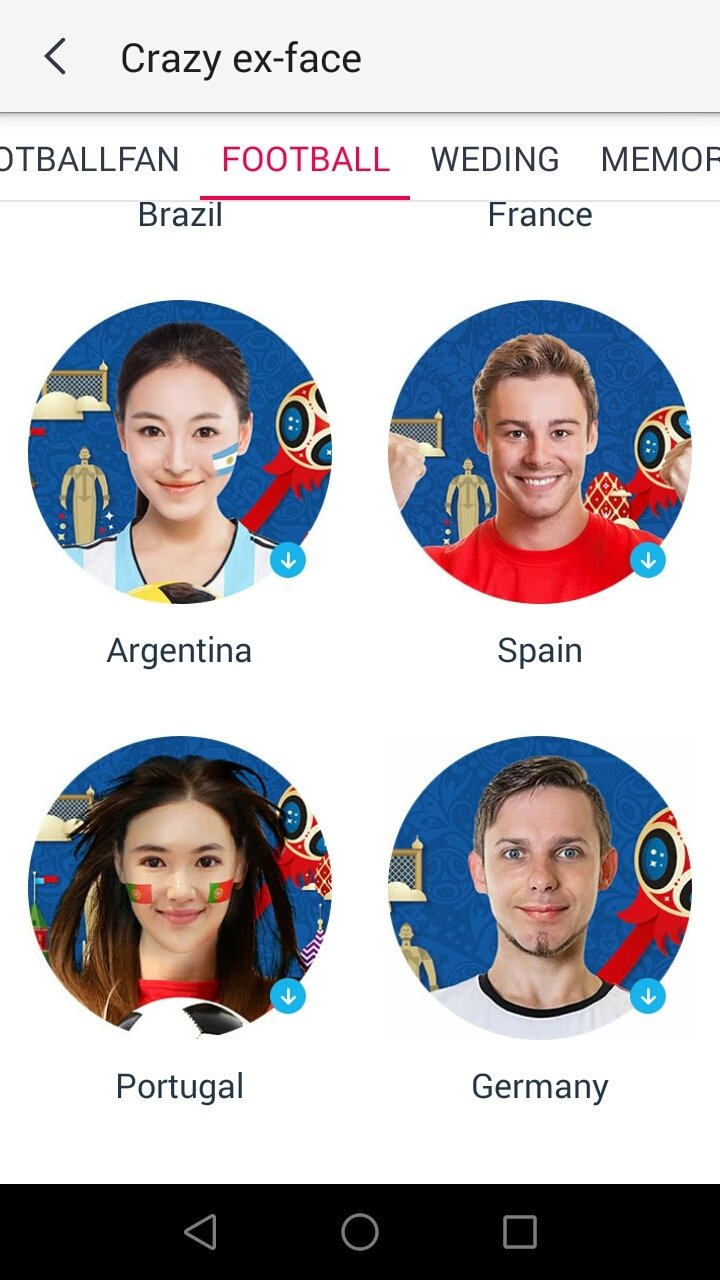Tap the system home button
Image resolution: width=720 pixels, height=1280 pixels.
[x=360, y=1232]
